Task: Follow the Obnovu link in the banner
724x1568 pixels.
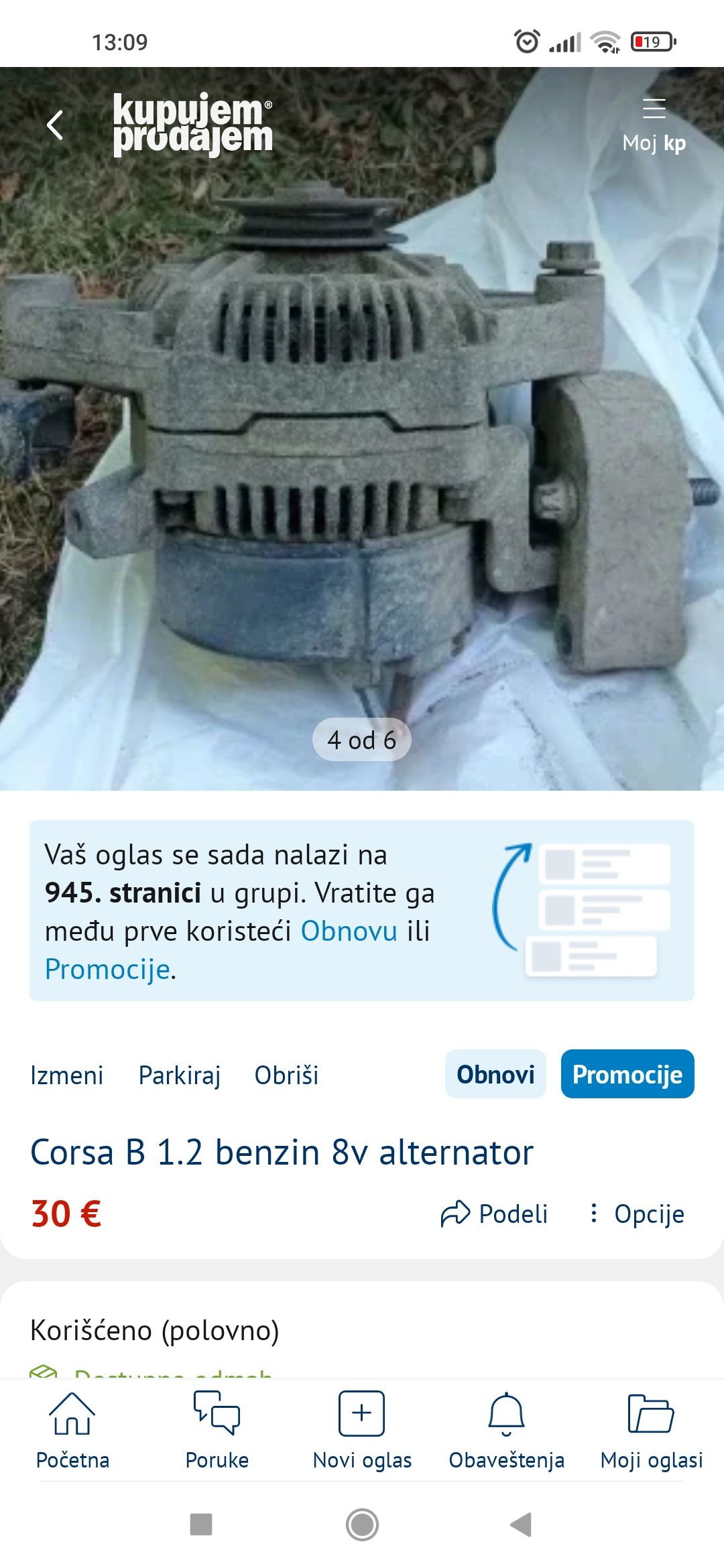Action: point(349,931)
